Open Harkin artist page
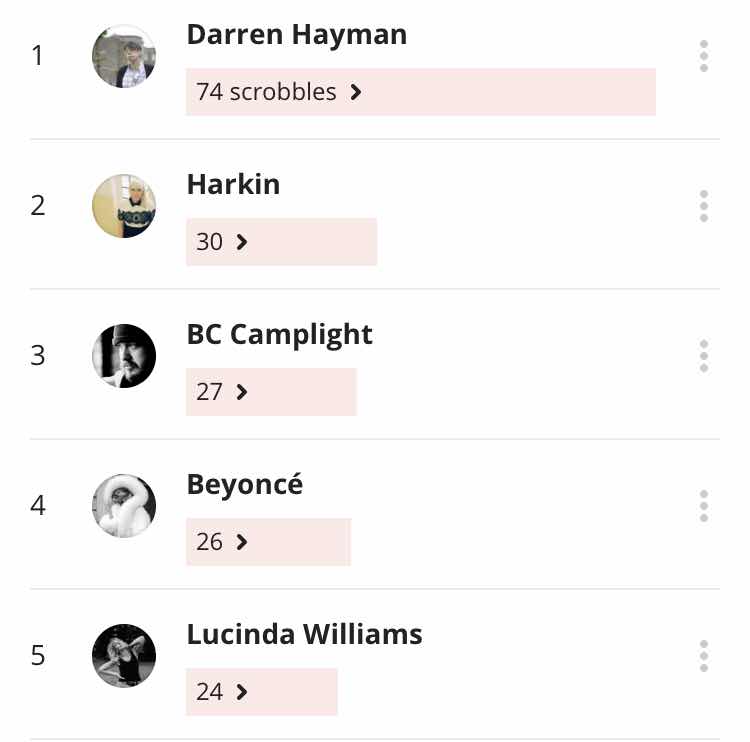This screenshot has height=742, width=750. tap(233, 185)
